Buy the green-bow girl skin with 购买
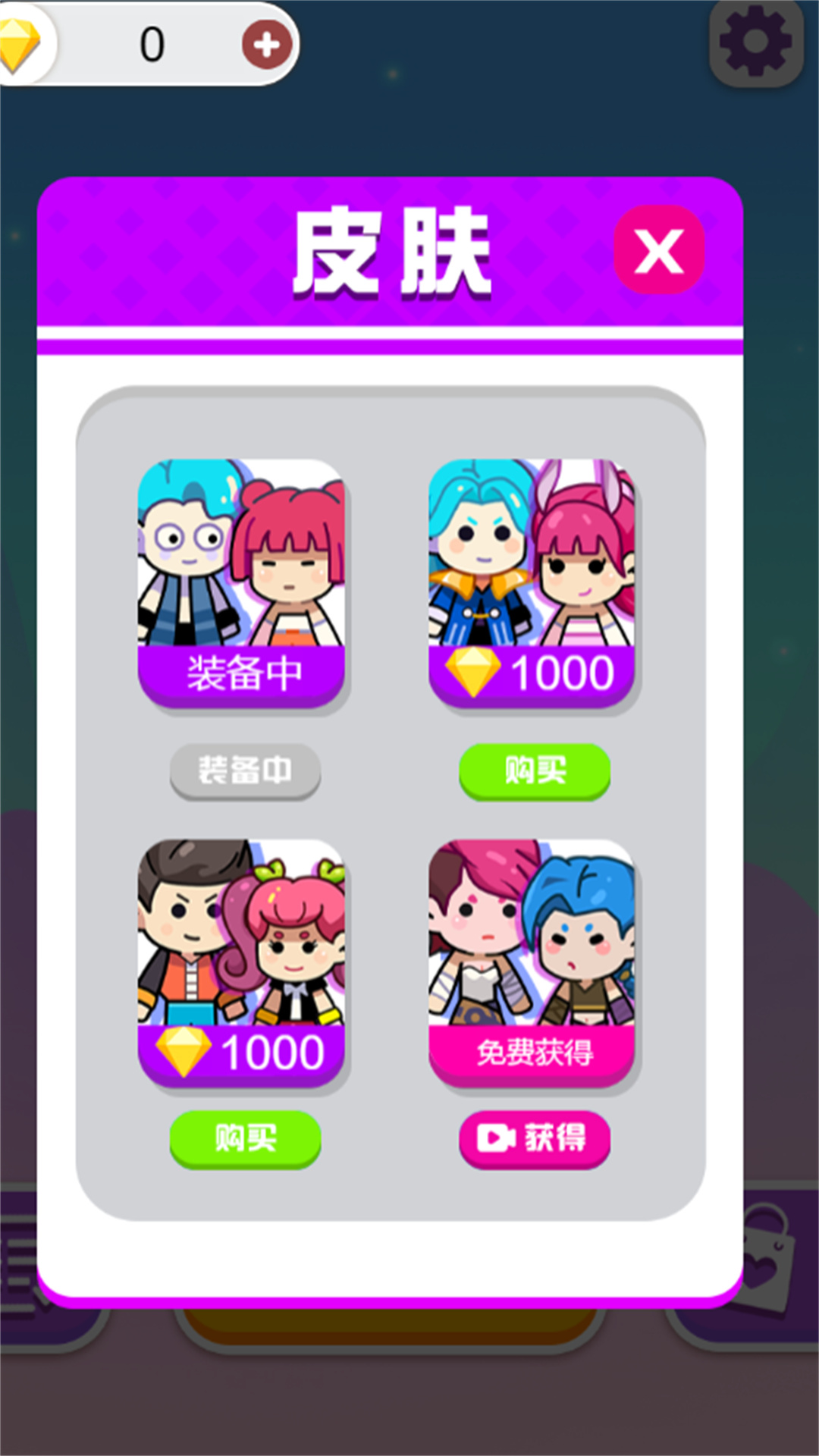Viewport: 819px width, 1456px height. pos(245,1137)
